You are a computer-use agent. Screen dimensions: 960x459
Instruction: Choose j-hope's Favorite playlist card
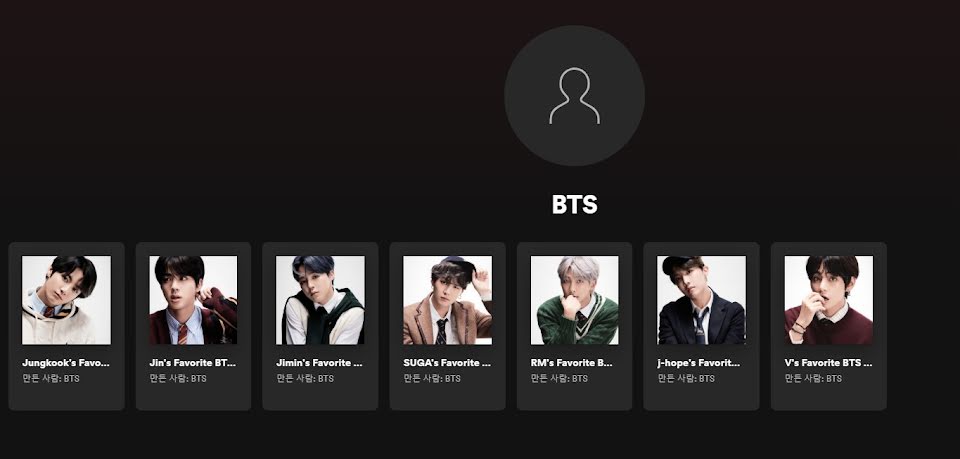click(x=702, y=326)
